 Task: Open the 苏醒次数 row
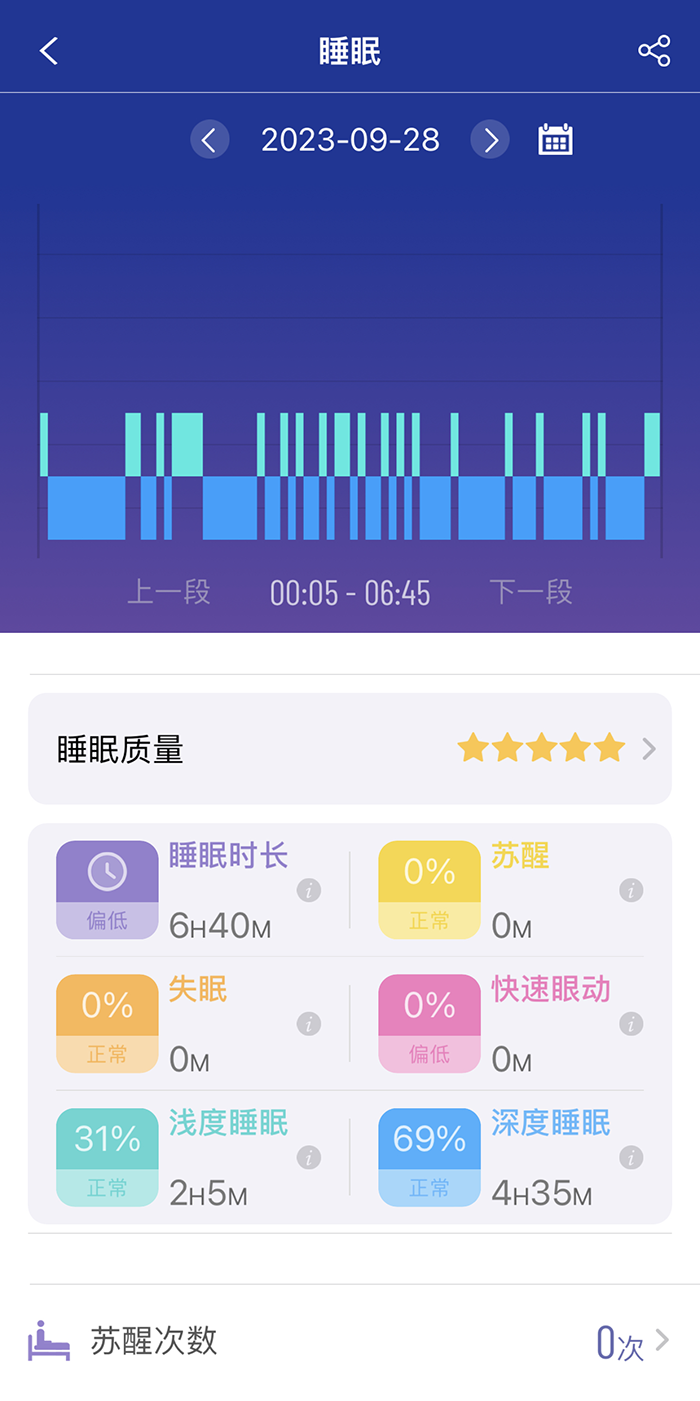coord(350,1341)
